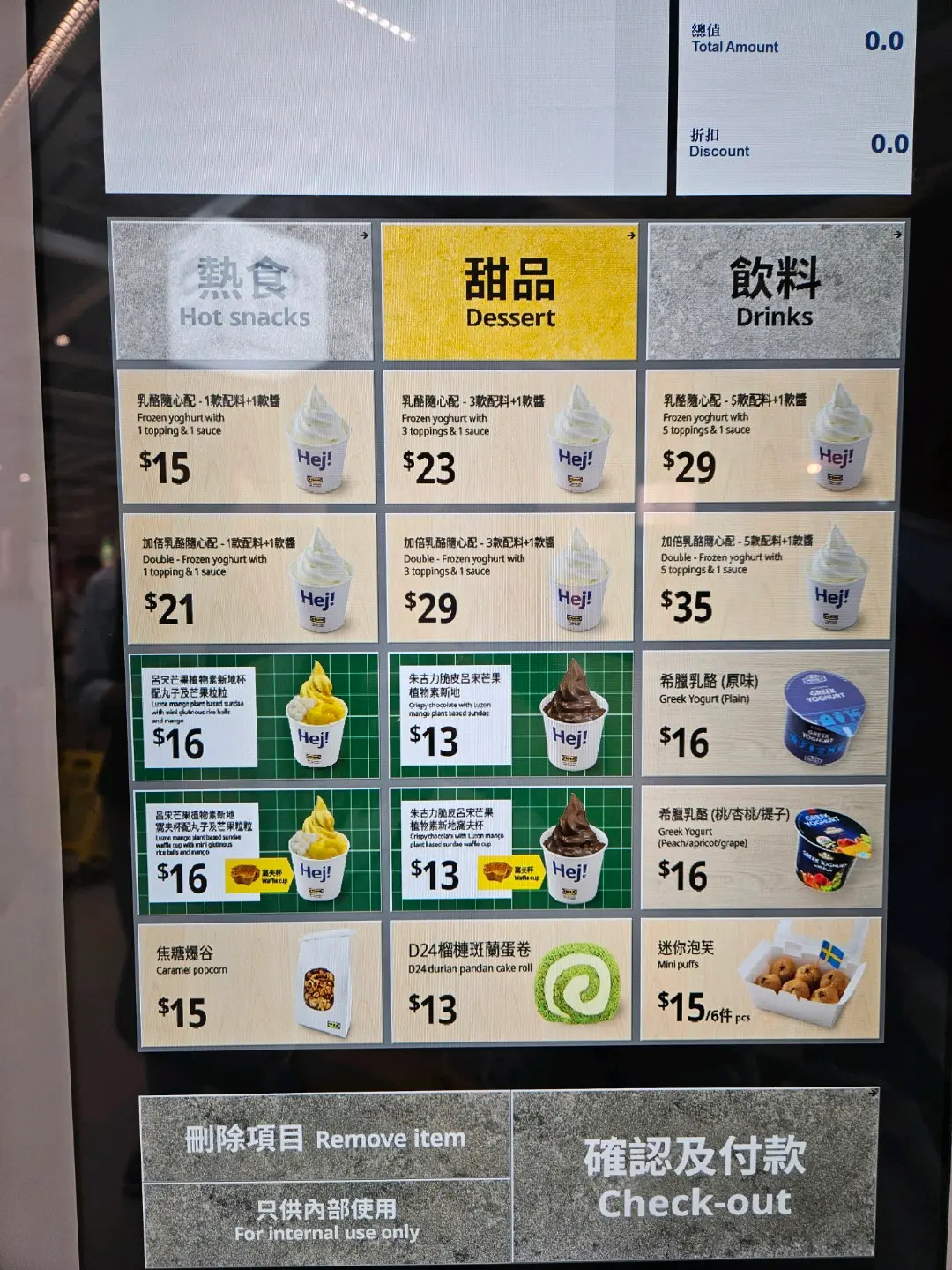
Task: Choose Crispy chocolate Luzon mango sundae
Action: [x=511, y=714]
